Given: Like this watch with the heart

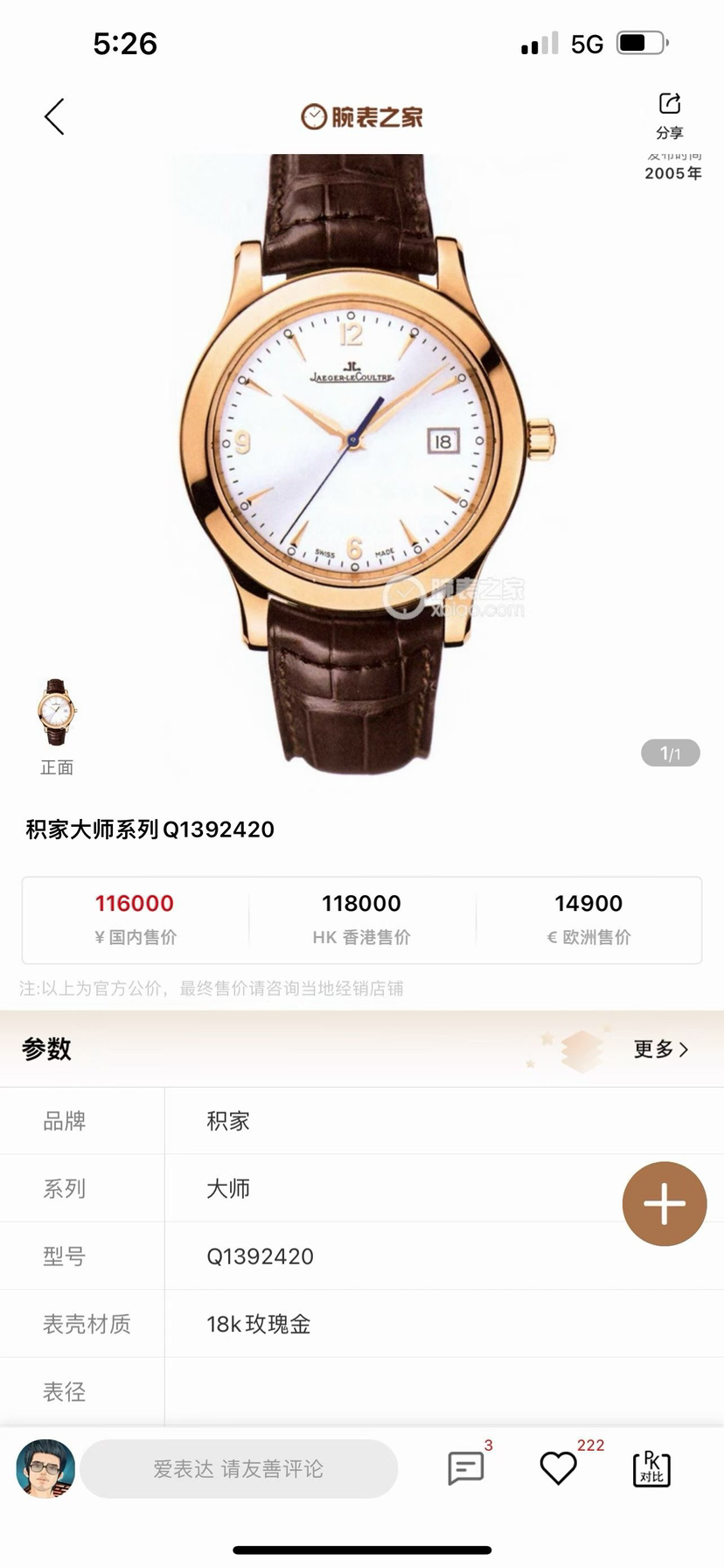Looking at the screenshot, I should (558, 1468).
